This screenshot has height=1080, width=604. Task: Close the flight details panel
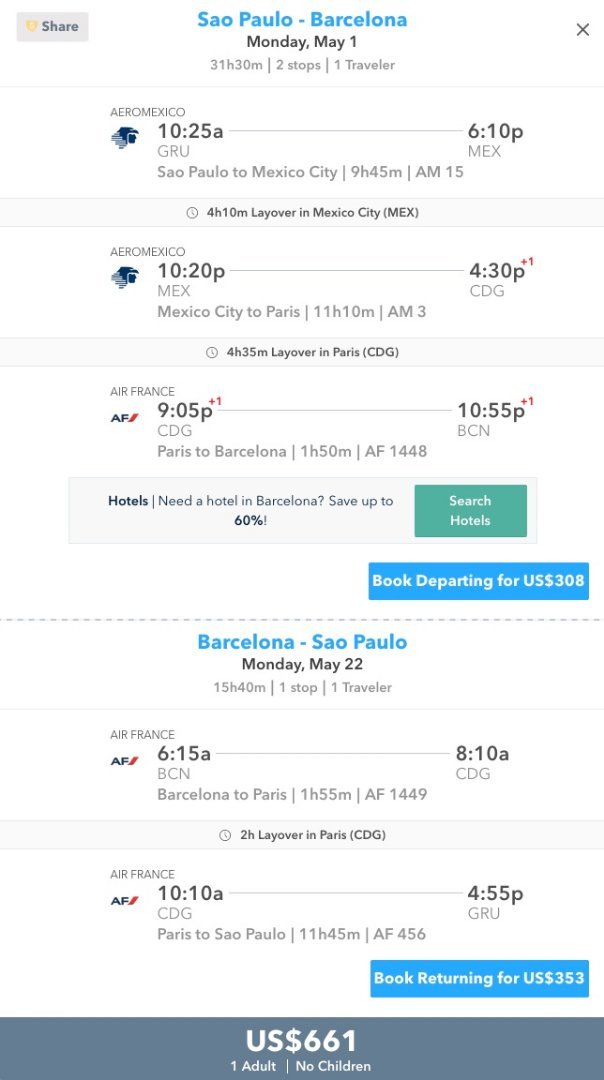click(x=583, y=30)
